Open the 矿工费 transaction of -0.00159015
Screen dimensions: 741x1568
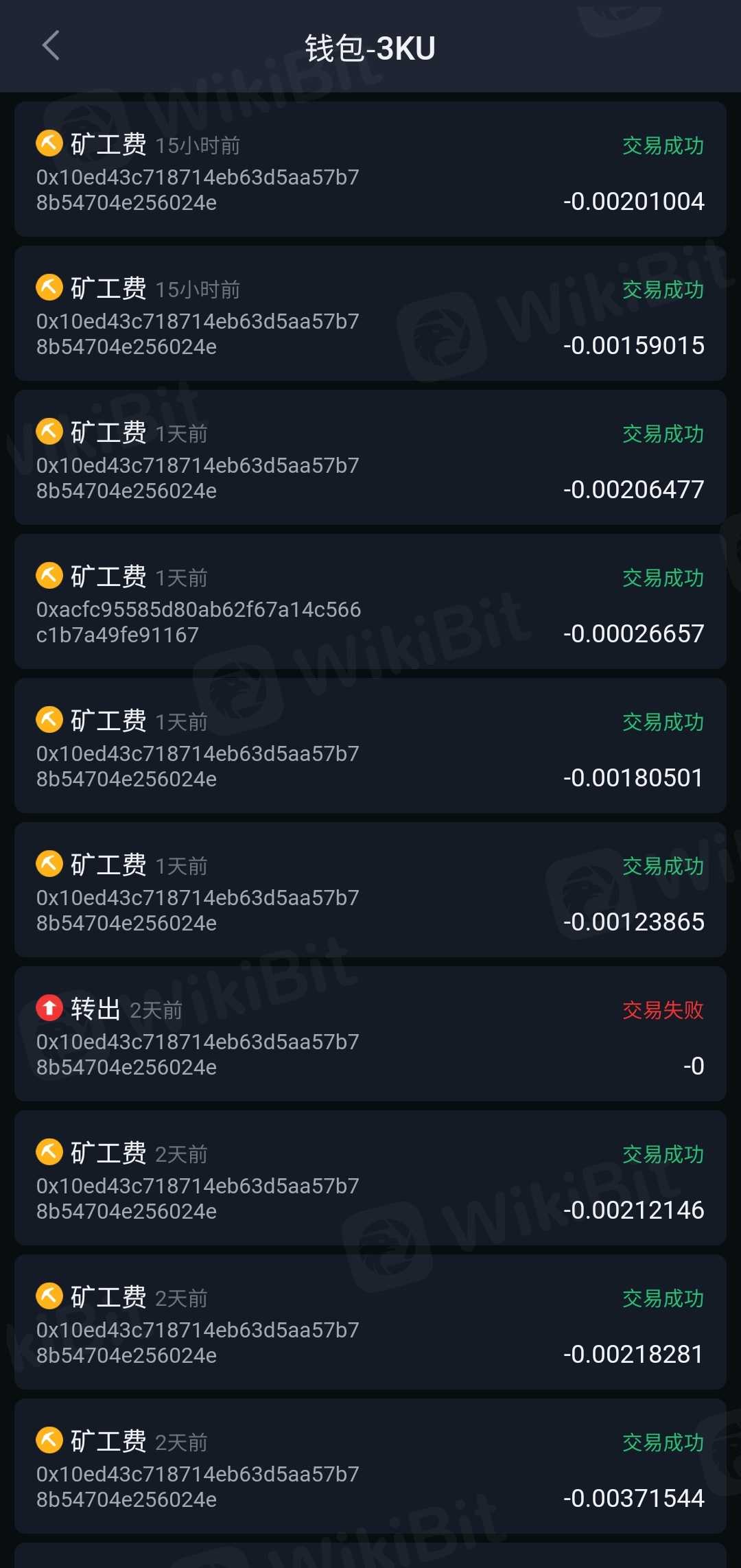[370, 314]
